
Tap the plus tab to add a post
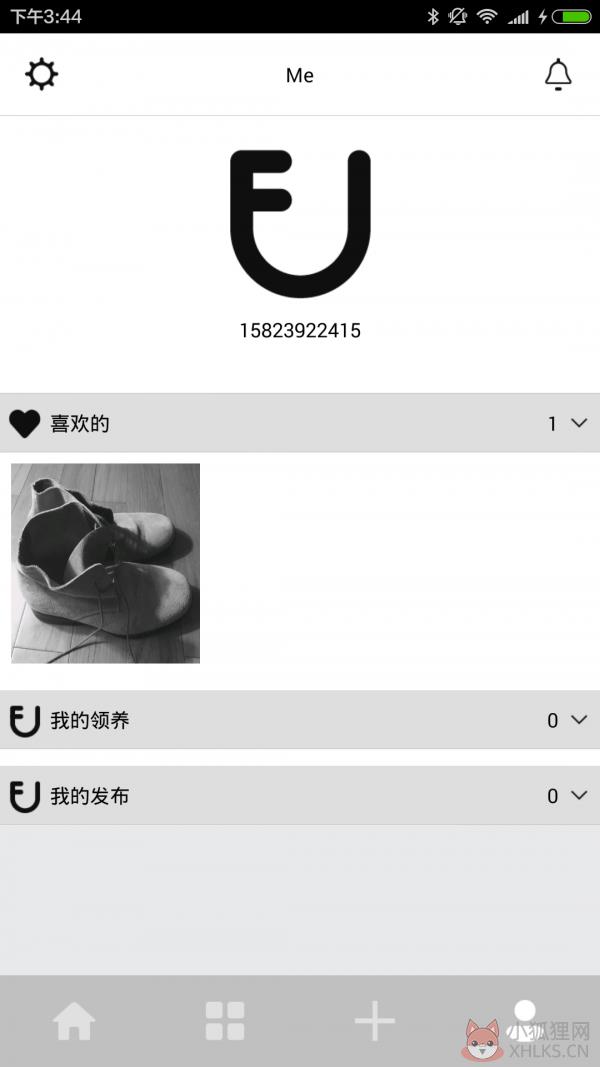coord(375,1021)
